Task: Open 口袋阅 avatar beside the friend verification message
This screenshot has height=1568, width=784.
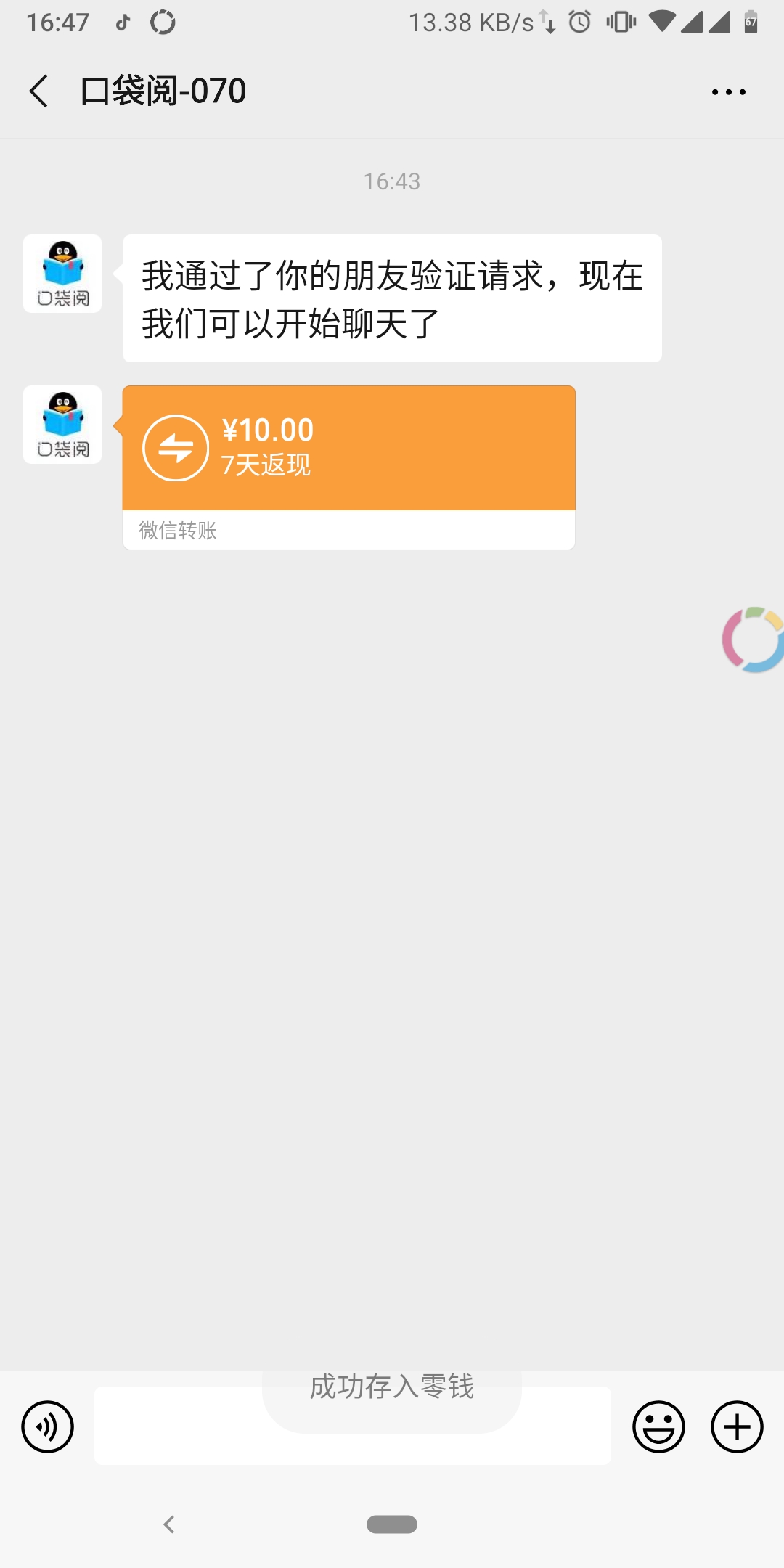Action: [62, 274]
